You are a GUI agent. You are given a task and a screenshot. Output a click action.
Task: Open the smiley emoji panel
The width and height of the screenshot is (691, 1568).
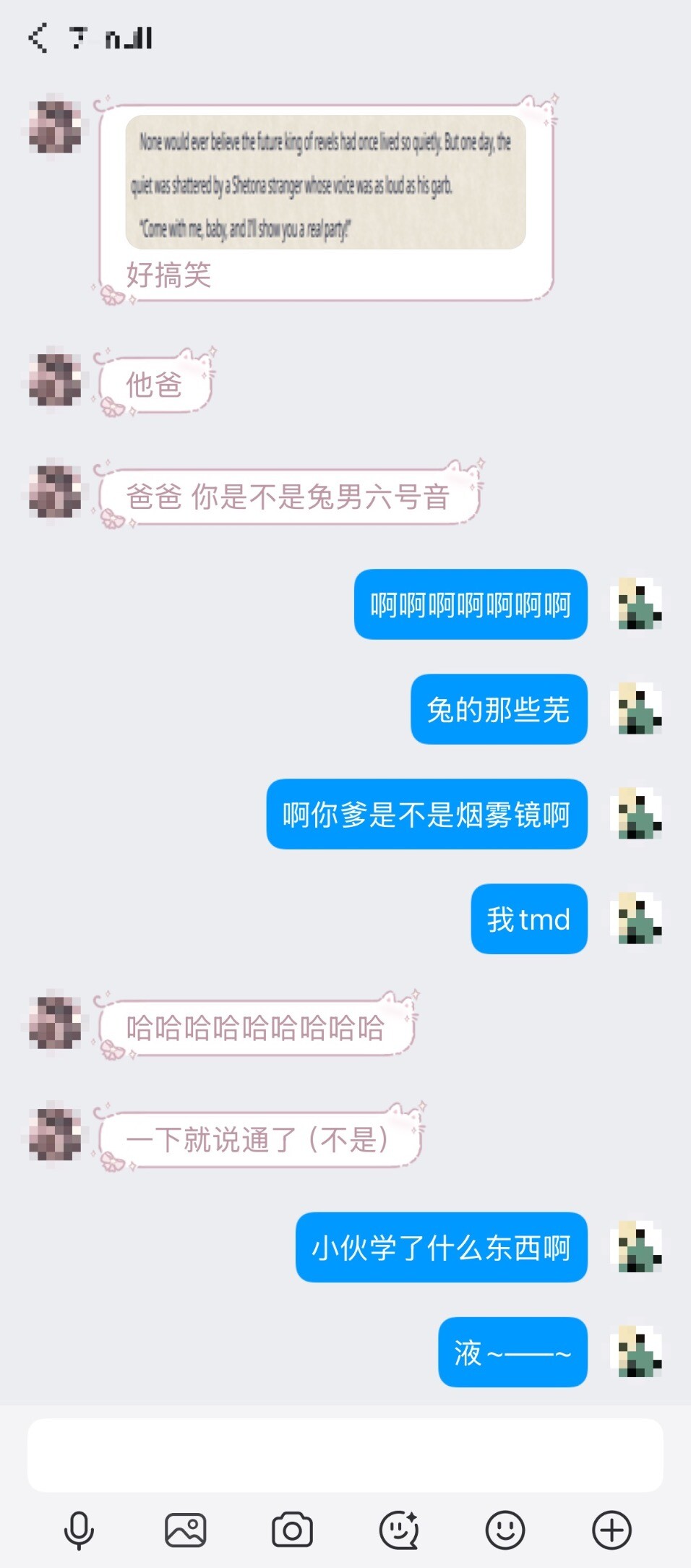click(x=505, y=1530)
